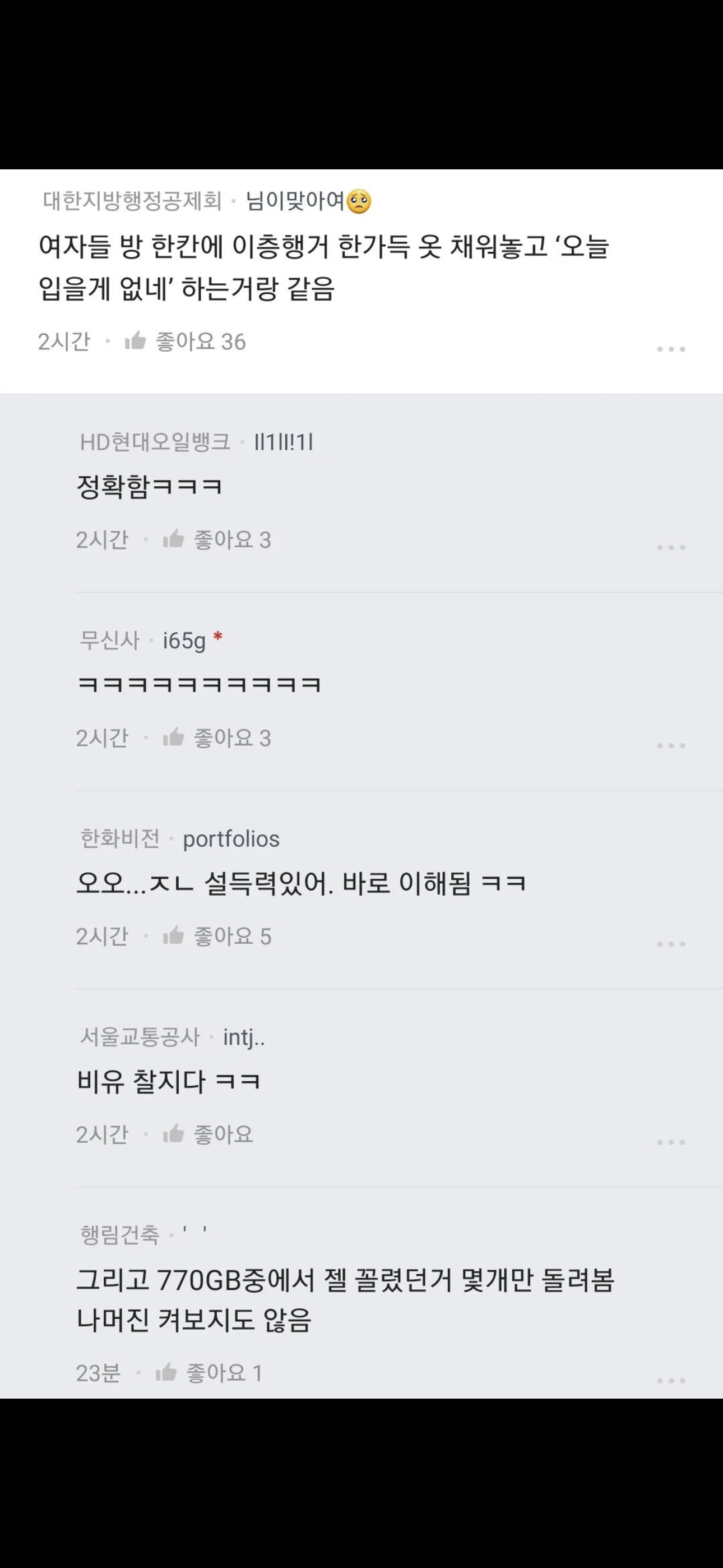Screen dimensions: 723x1568
Task: Open more options on HD현대오일뱅크 reply
Action: [x=671, y=547]
